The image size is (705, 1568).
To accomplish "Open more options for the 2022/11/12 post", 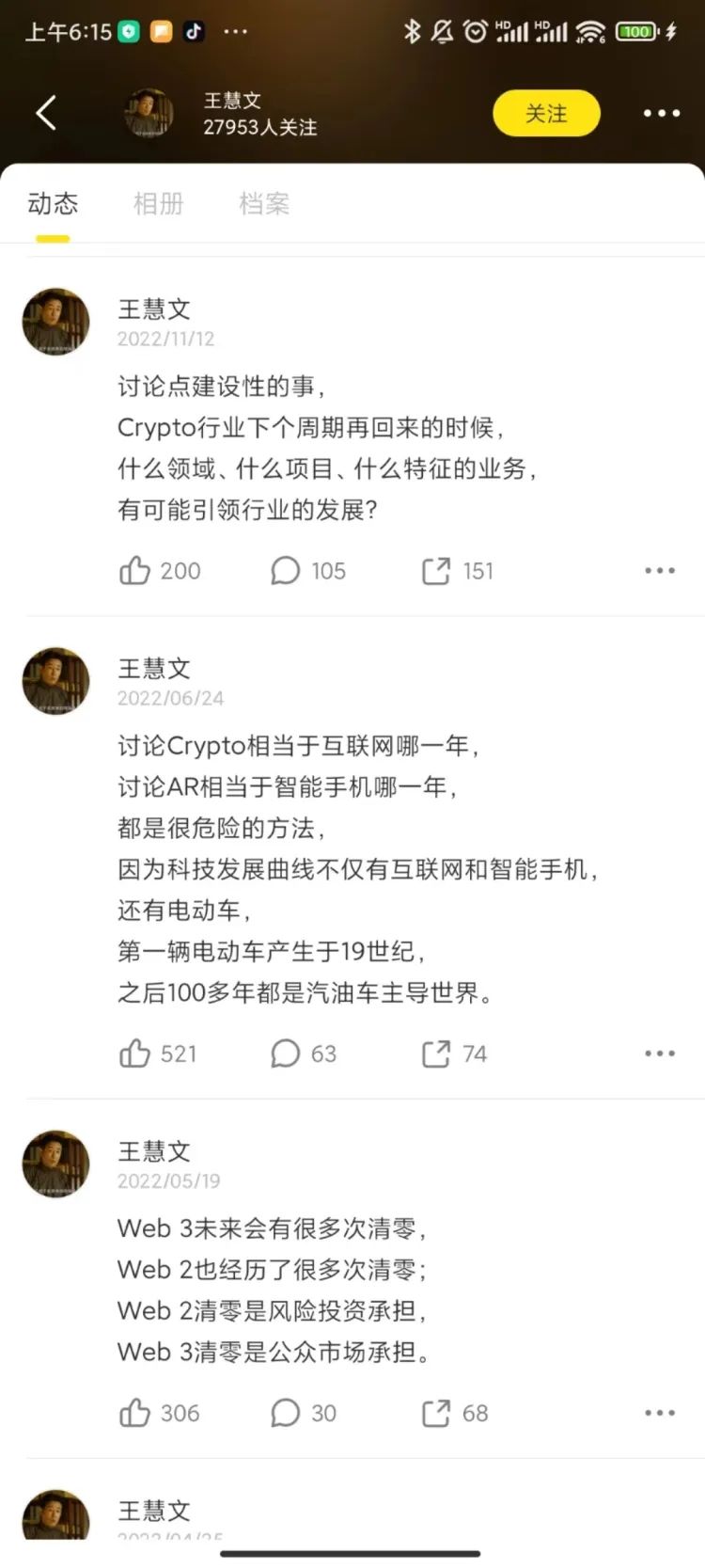I will click(x=660, y=571).
